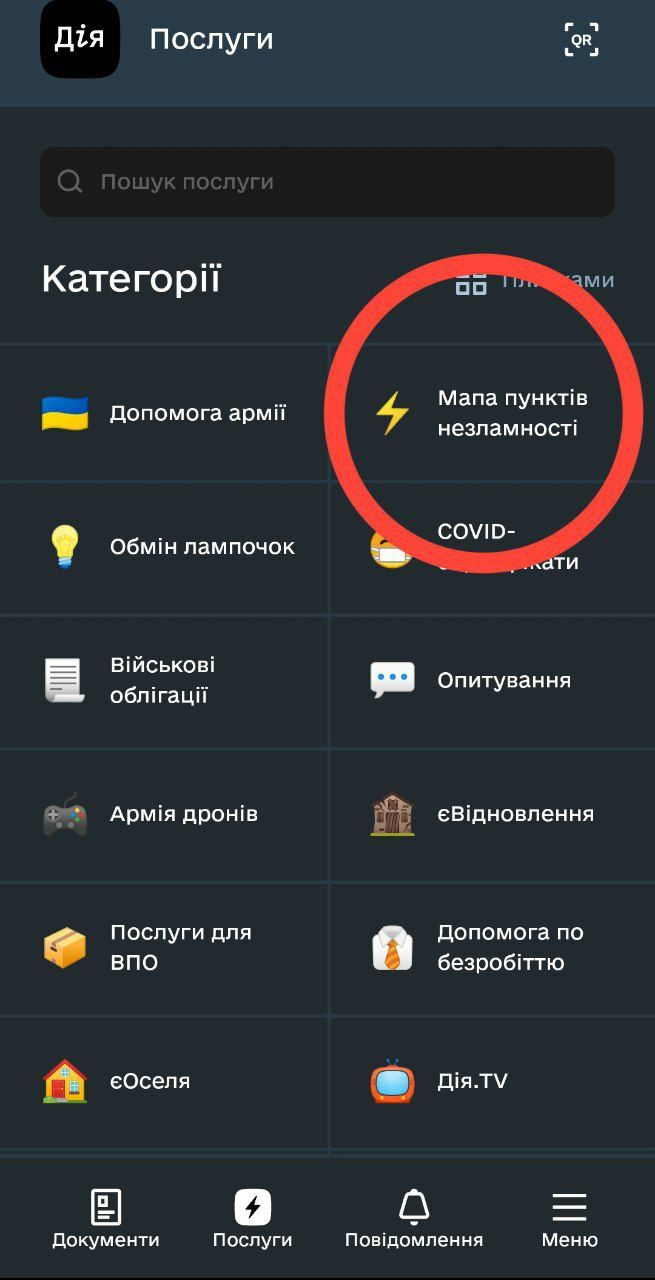Open COVID certificates category
Image resolution: width=655 pixels, height=1280 pixels.
(x=490, y=547)
